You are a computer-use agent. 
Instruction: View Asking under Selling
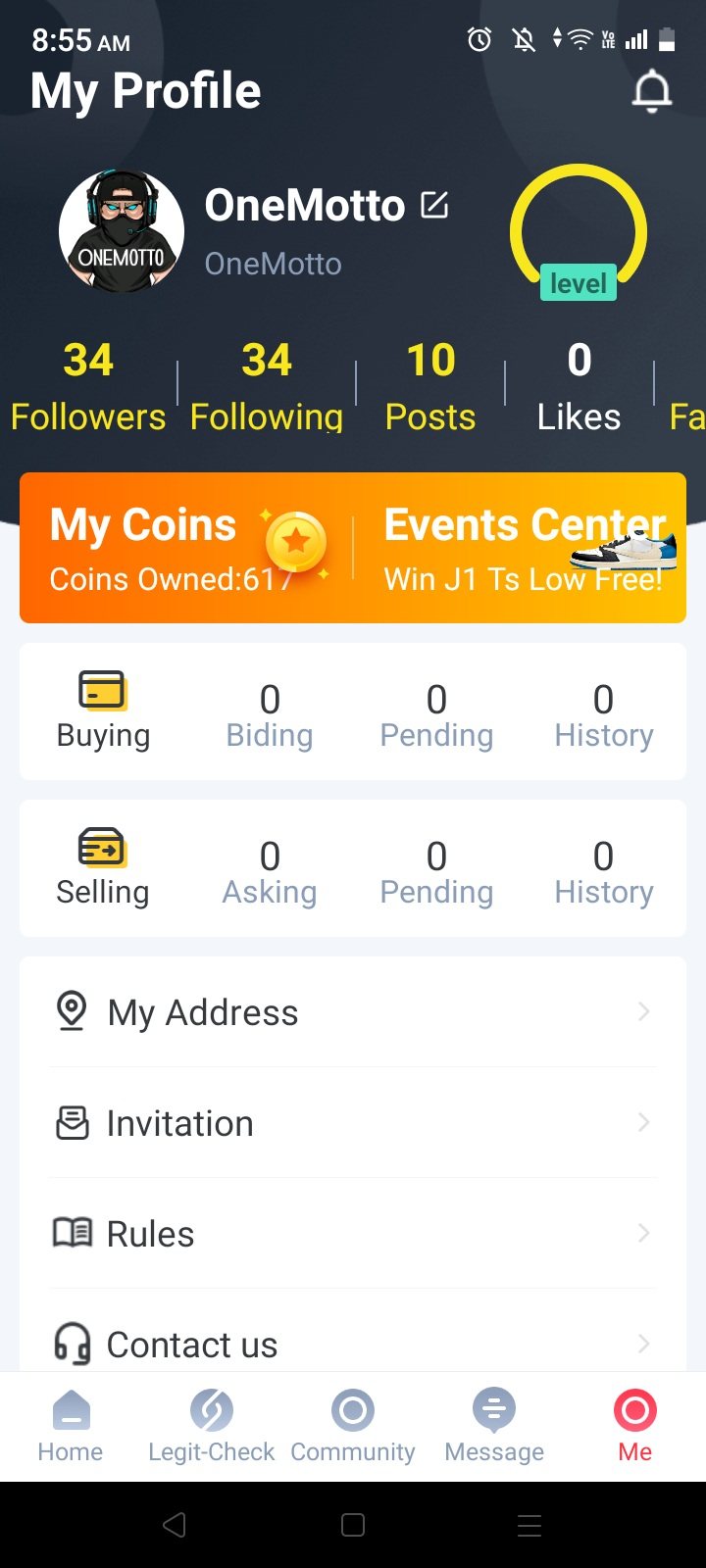click(270, 871)
